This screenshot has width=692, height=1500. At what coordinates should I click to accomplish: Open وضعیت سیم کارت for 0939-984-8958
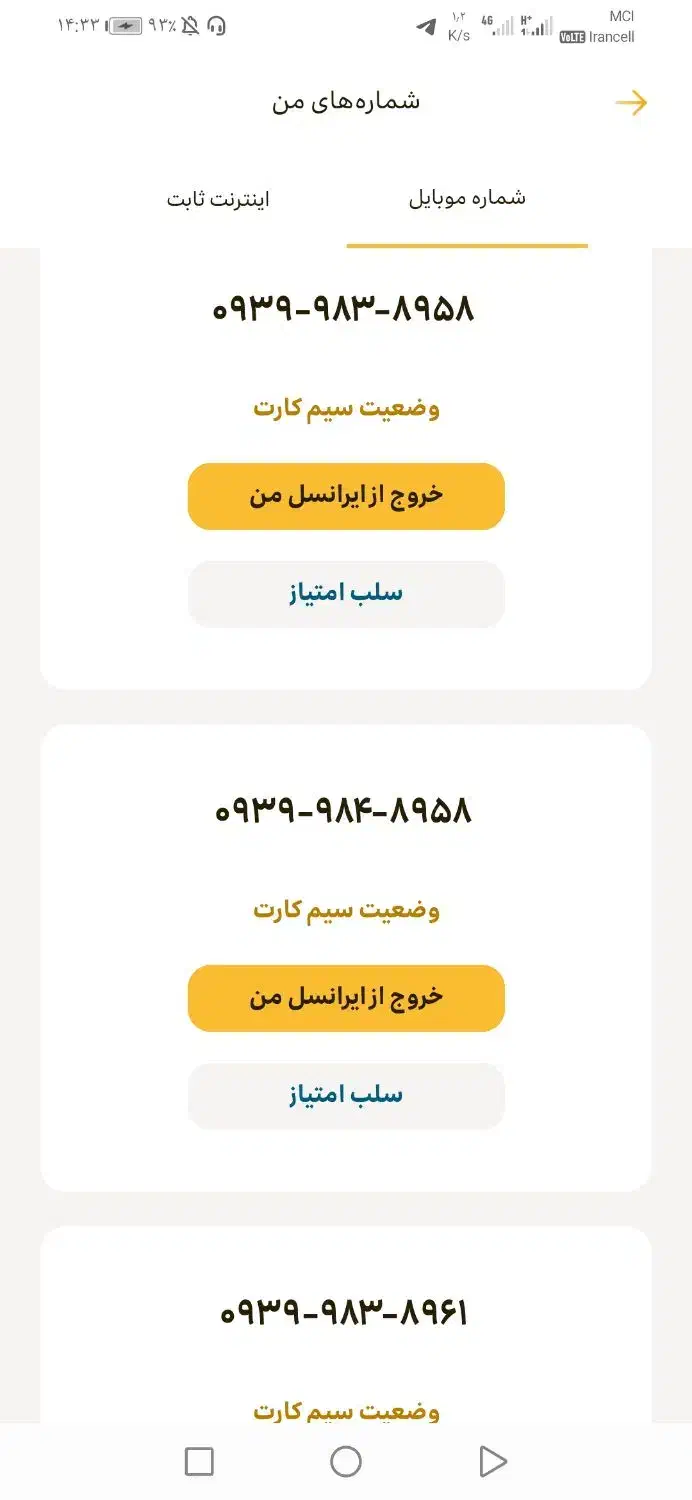[x=346, y=910]
